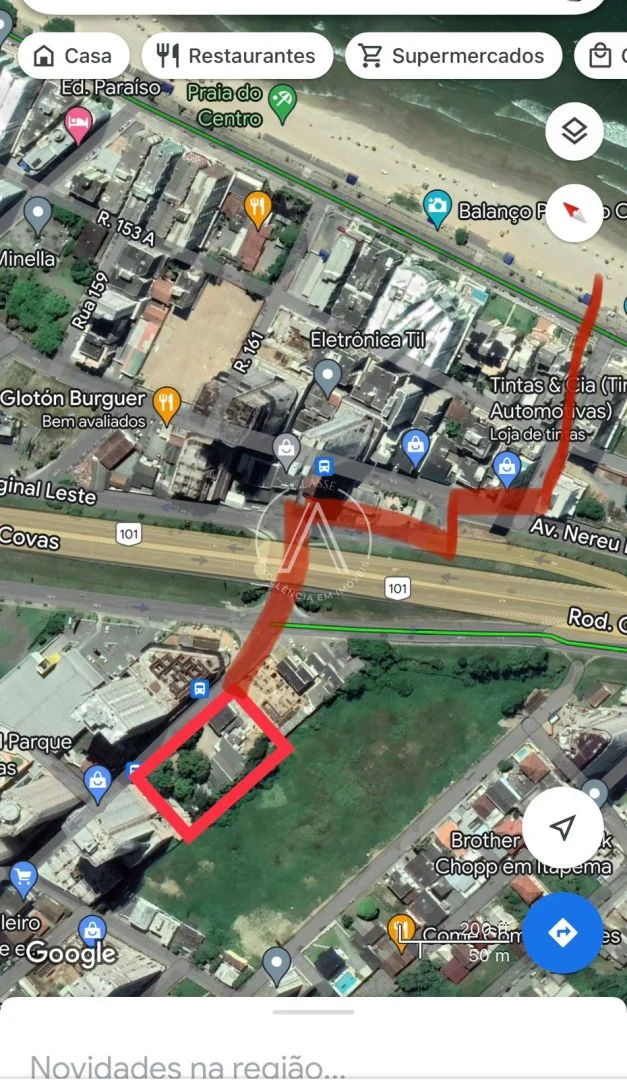
Task: Open the Tintas & Cia shop marker
Action: 507,470
